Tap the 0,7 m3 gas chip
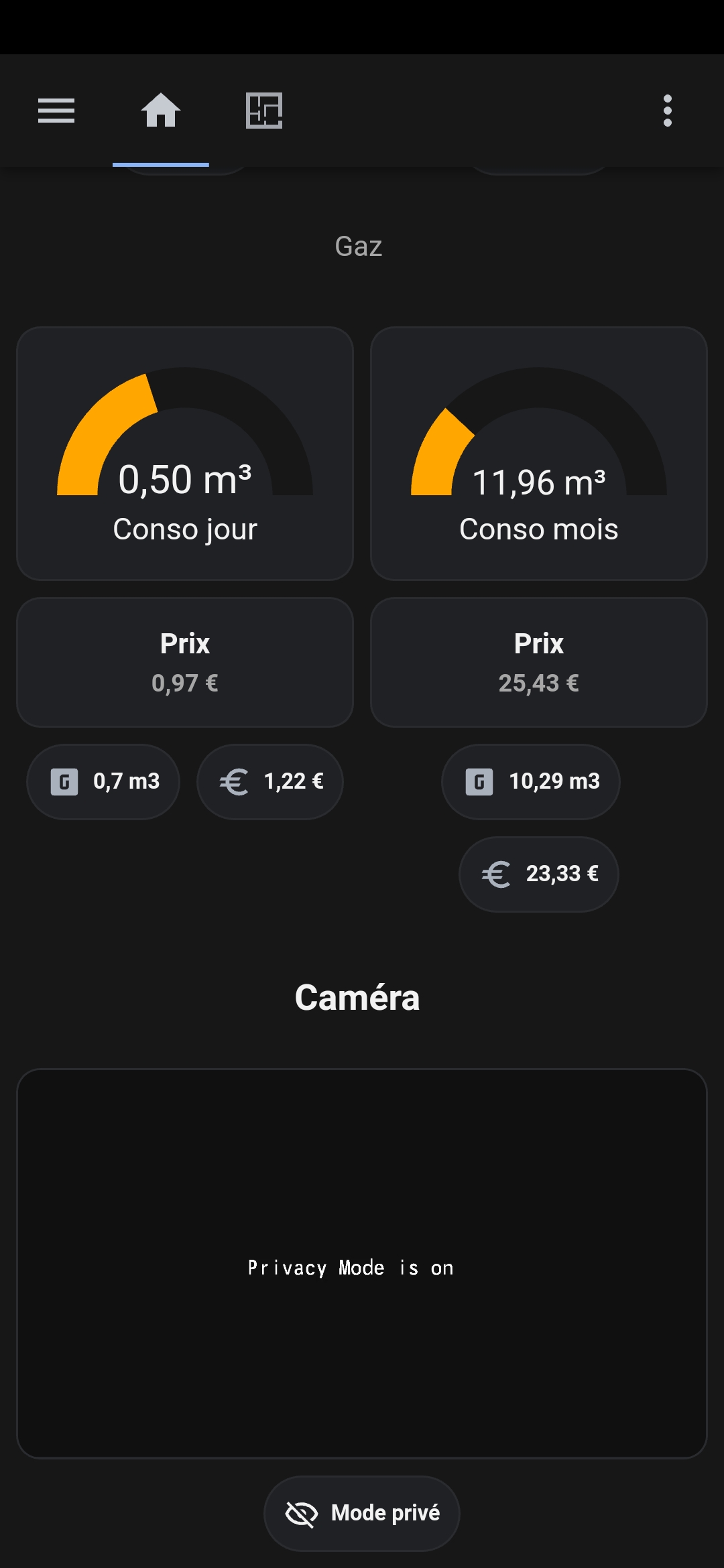 pos(103,781)
